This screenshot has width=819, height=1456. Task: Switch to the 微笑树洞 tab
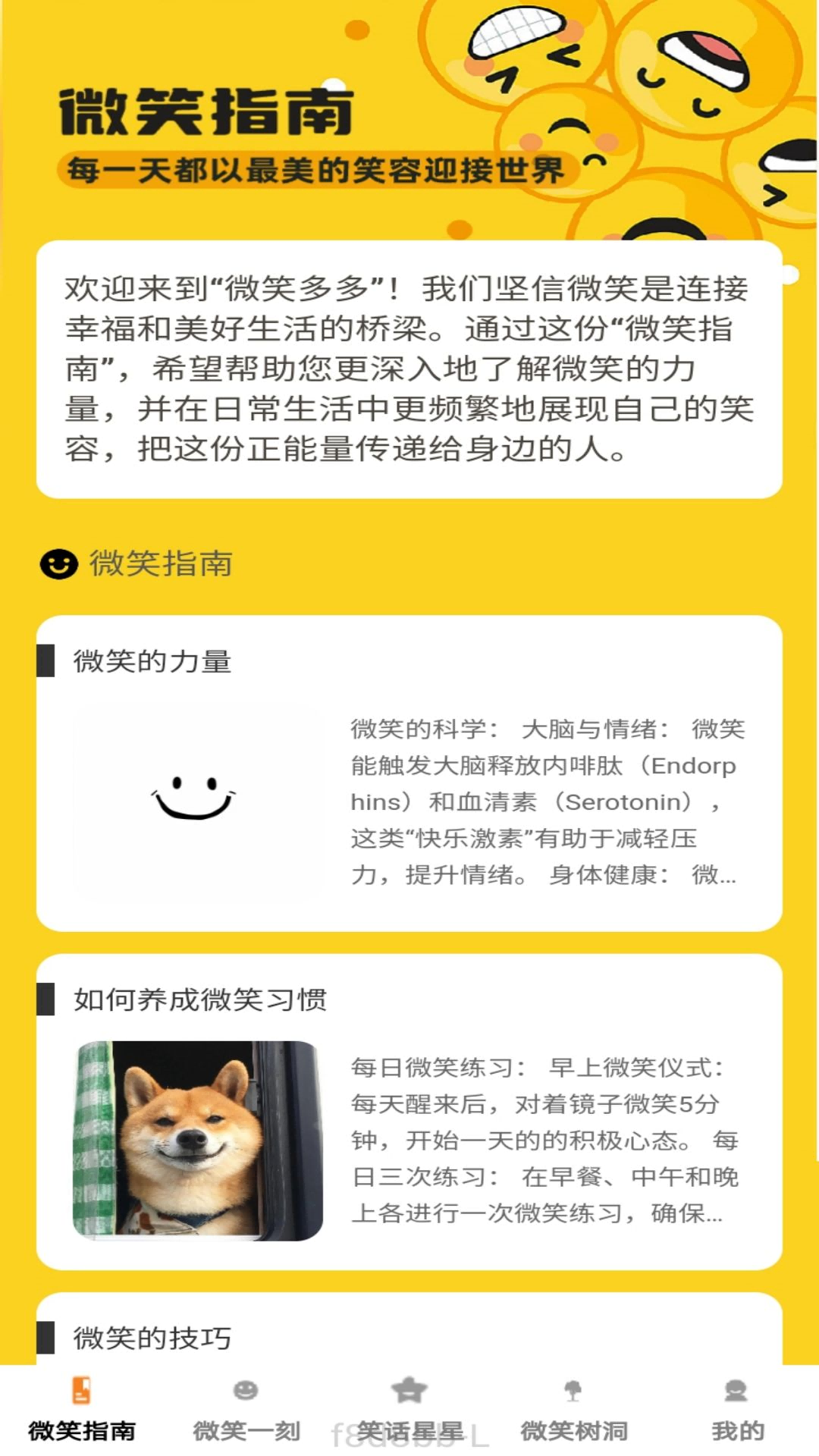573,1410
